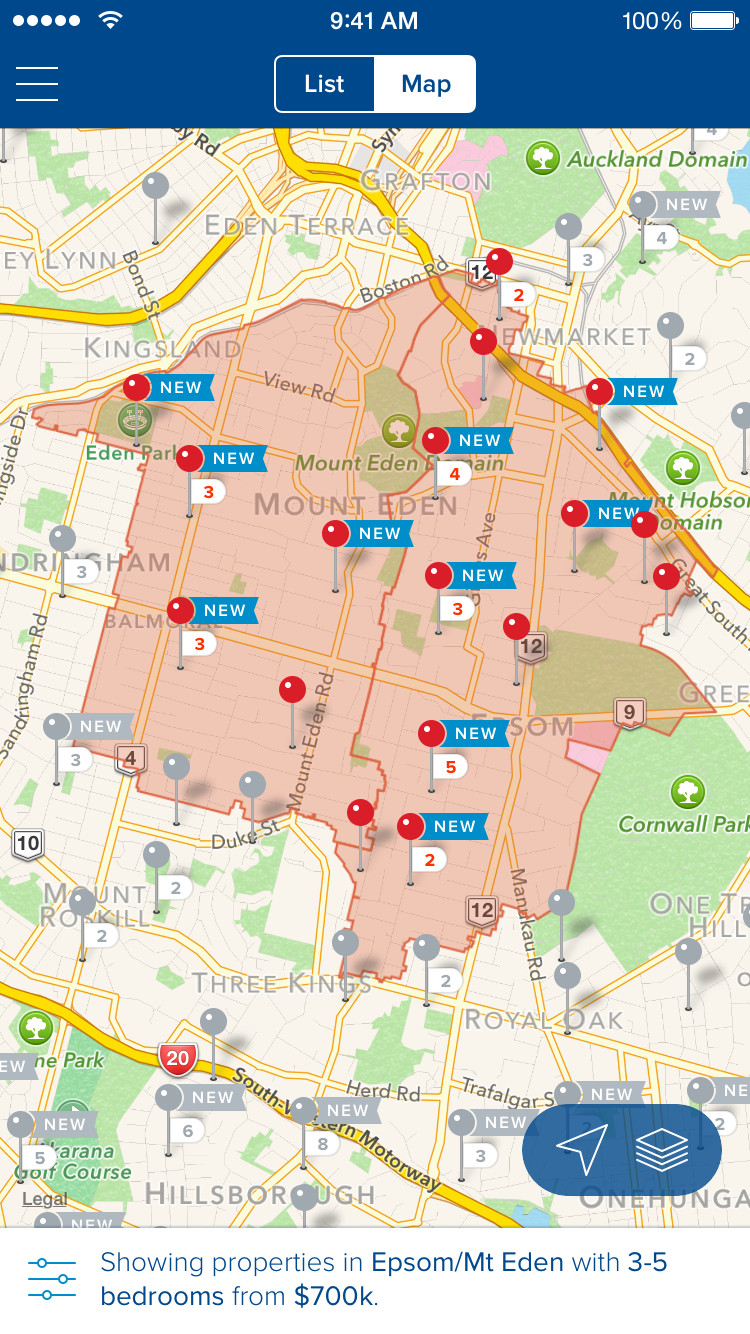This screenshot has height=1334, width=750.
Task: Tap the grey NEW pin showing 6
Action: pyautogui.click(x=169, y=1099)
